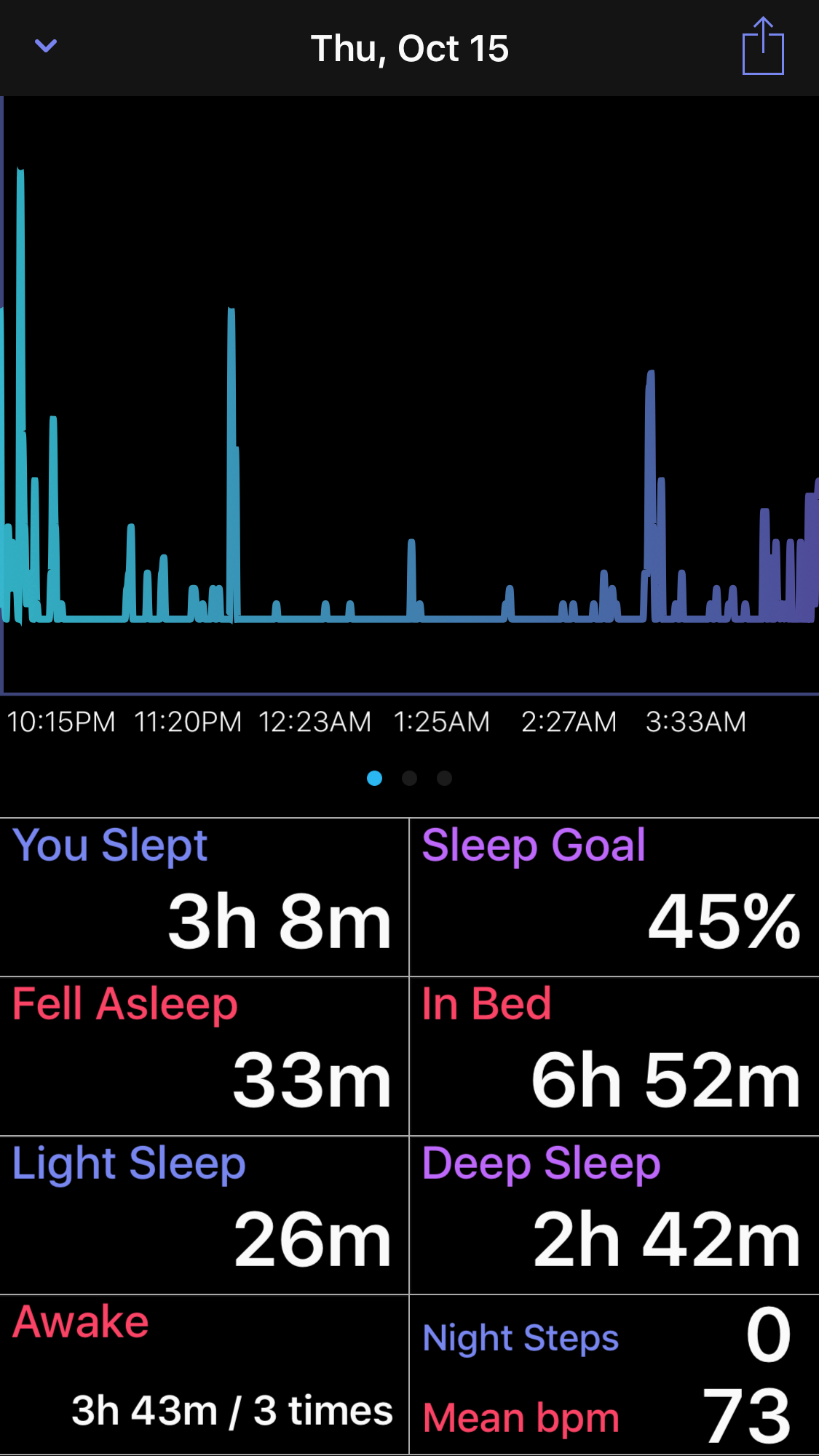Image resolution: width=819 pixels, height=1456 pixels.
Task: Collapse the view with the down chevron
Action: [x=46, y=47]
